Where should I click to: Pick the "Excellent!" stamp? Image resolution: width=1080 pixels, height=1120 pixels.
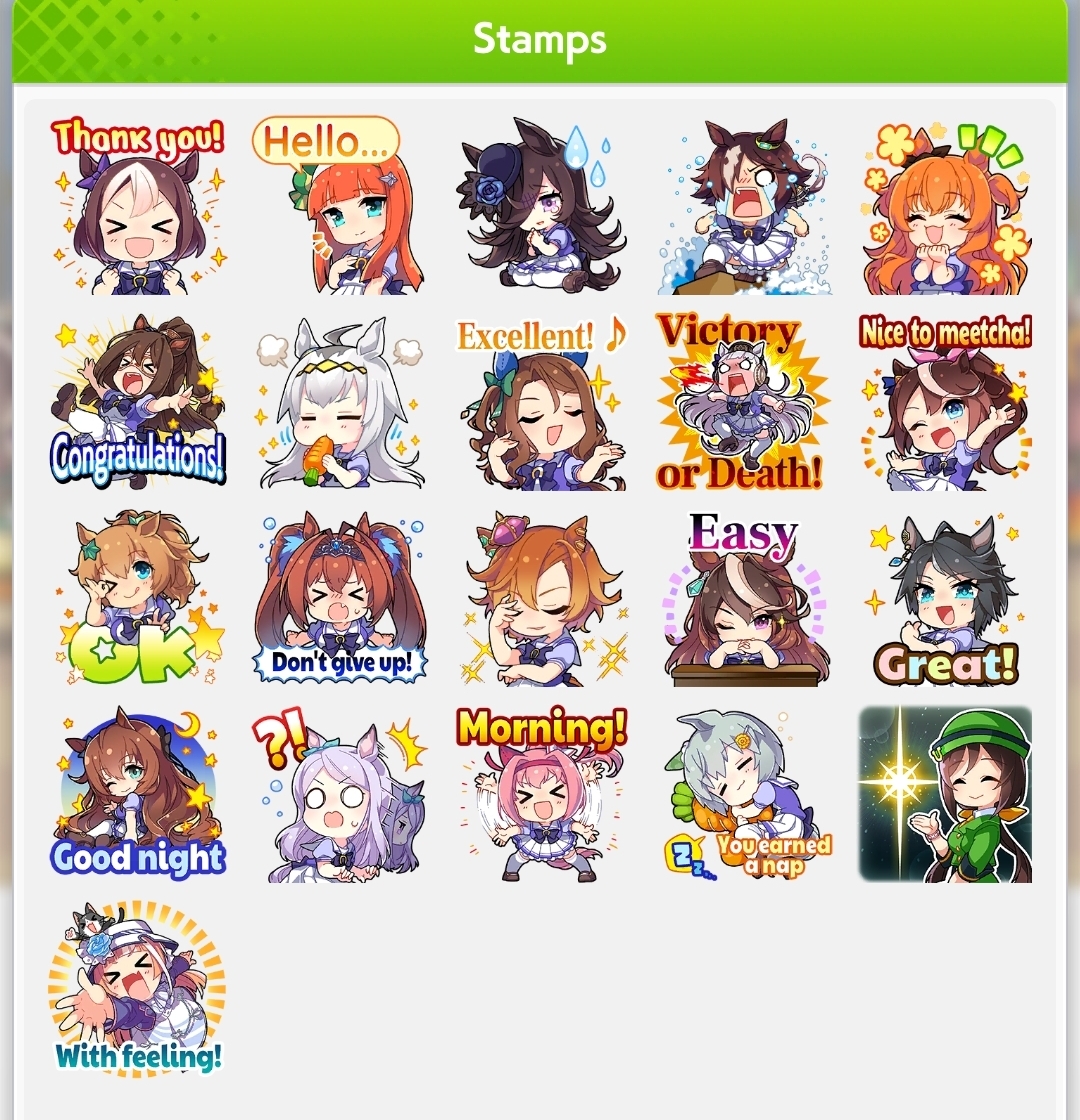pos(542,402)
